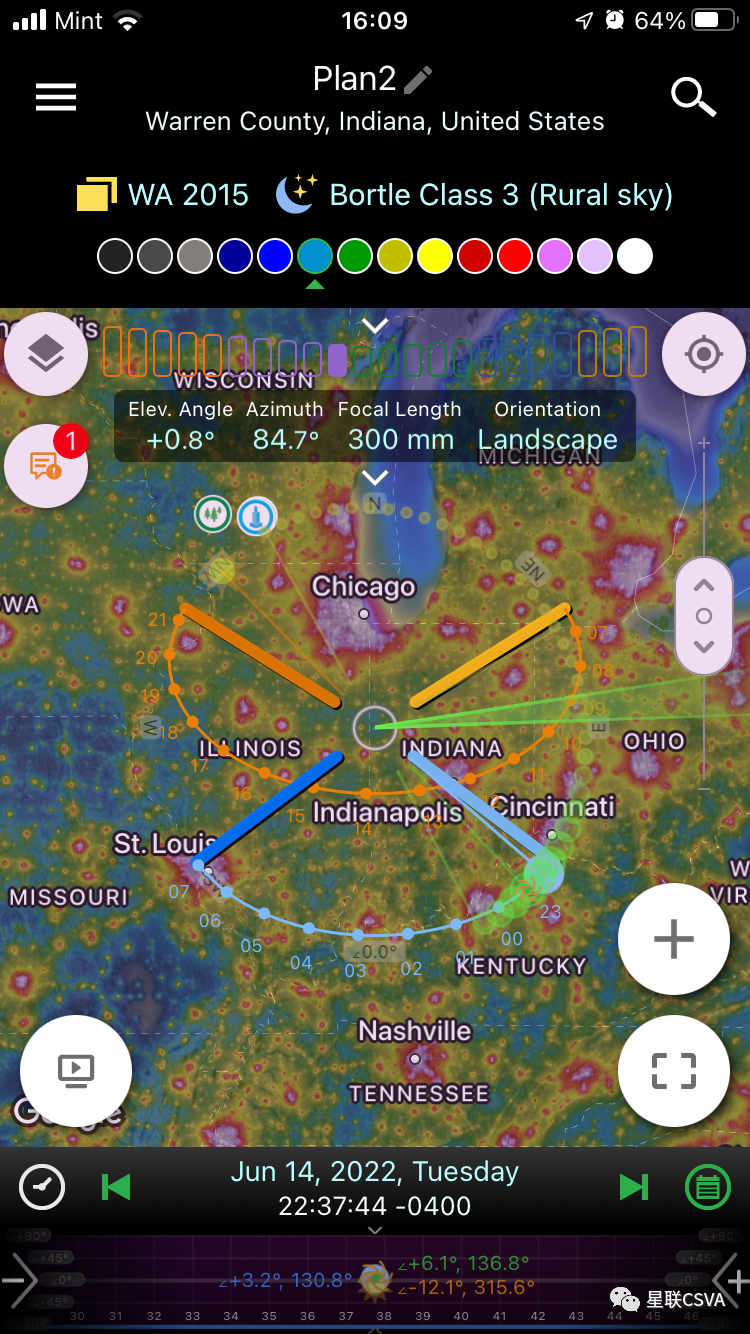This screenshot has height=1334, width=750.
Task: Change the 300 mm focal length
Action: [x=400, y=439]
